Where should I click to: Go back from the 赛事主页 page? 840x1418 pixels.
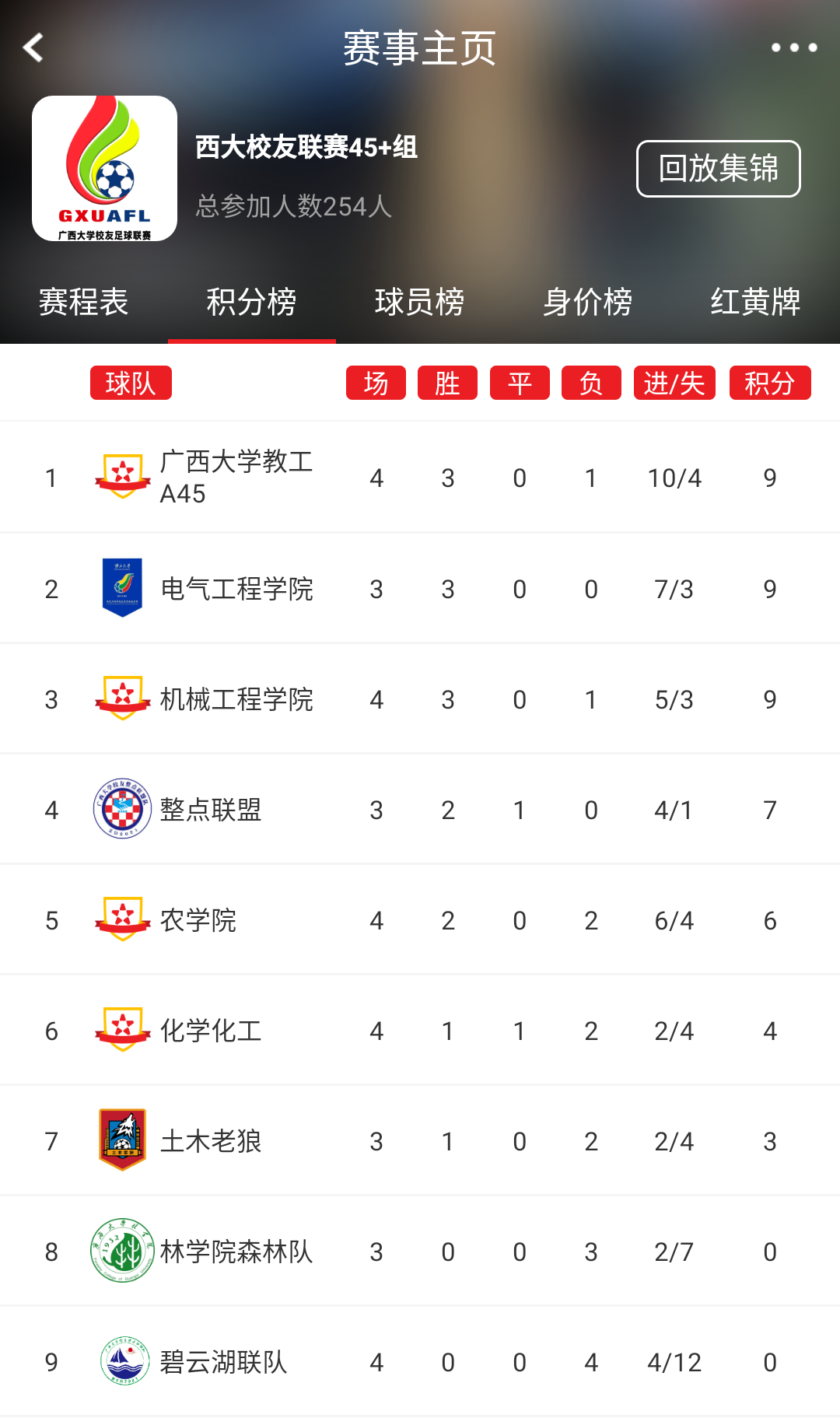33,48
